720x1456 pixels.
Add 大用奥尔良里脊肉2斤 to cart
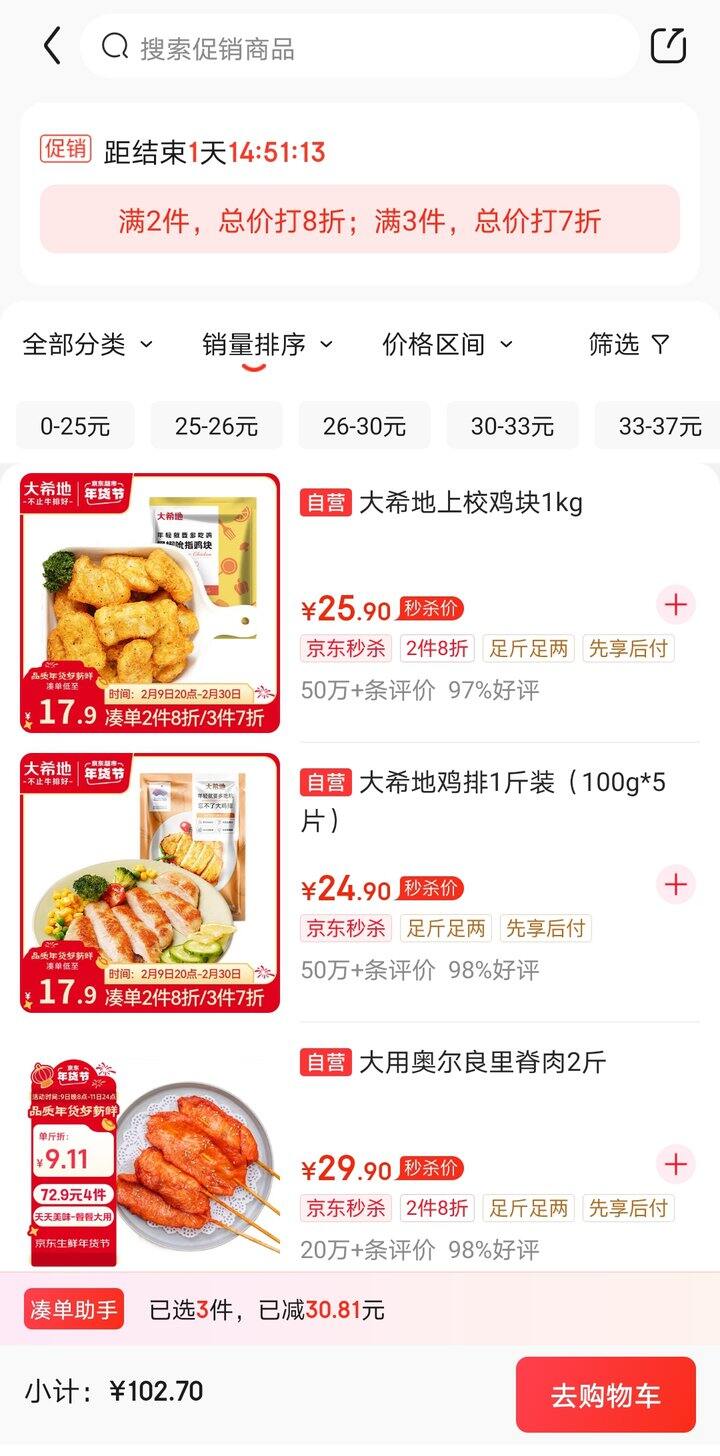click(676, 1164)
